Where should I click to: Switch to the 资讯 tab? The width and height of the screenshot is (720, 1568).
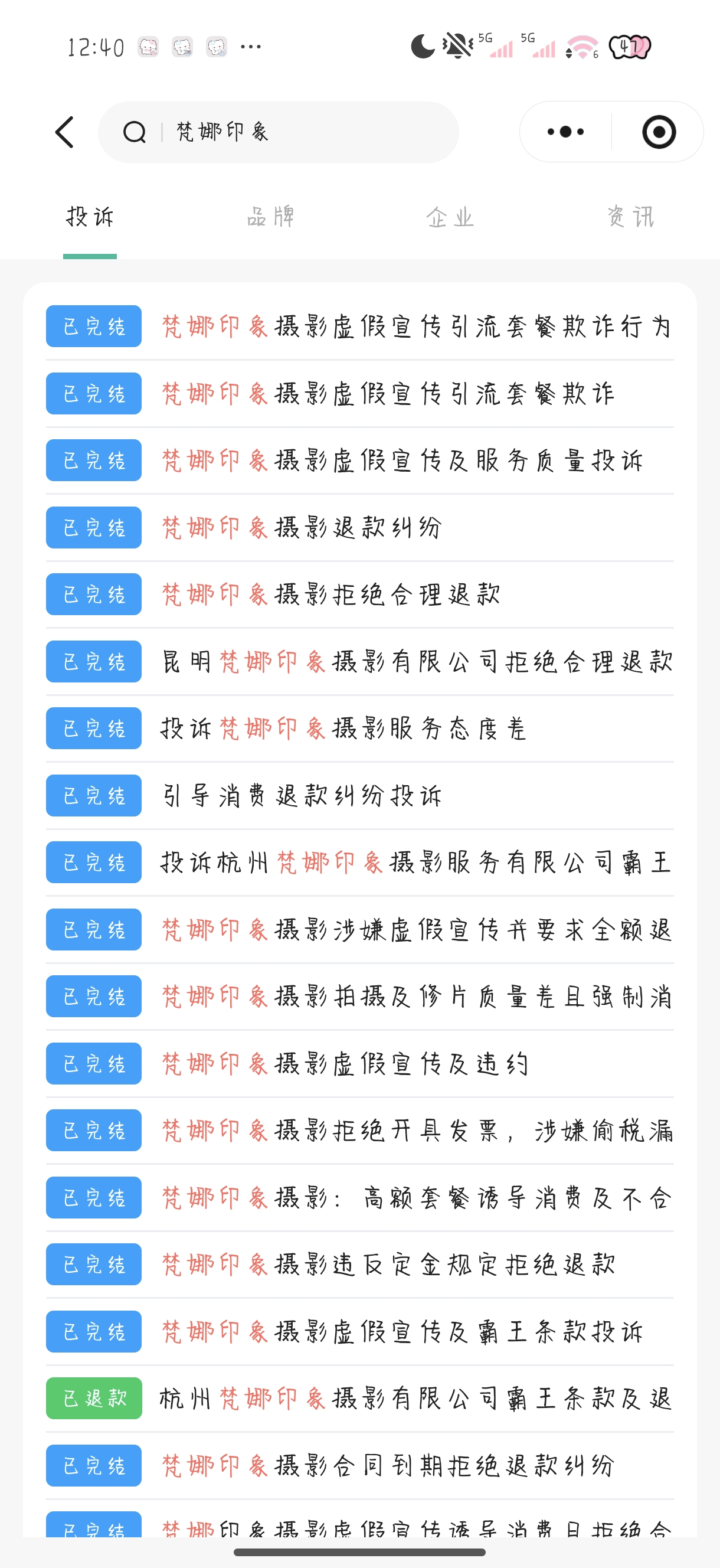(x=629, y=217)
